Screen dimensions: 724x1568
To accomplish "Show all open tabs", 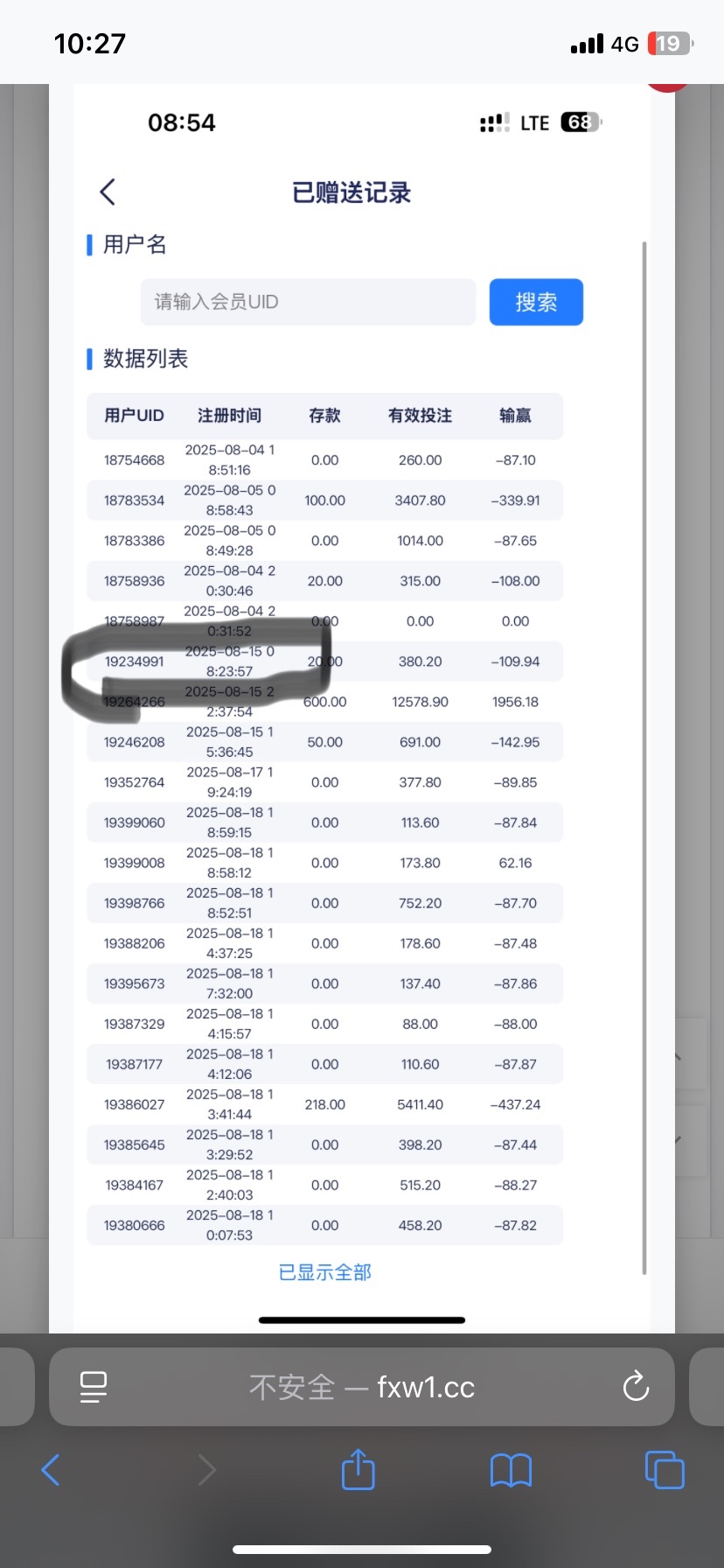I will pyautogui.click(x=665, y=1470).
